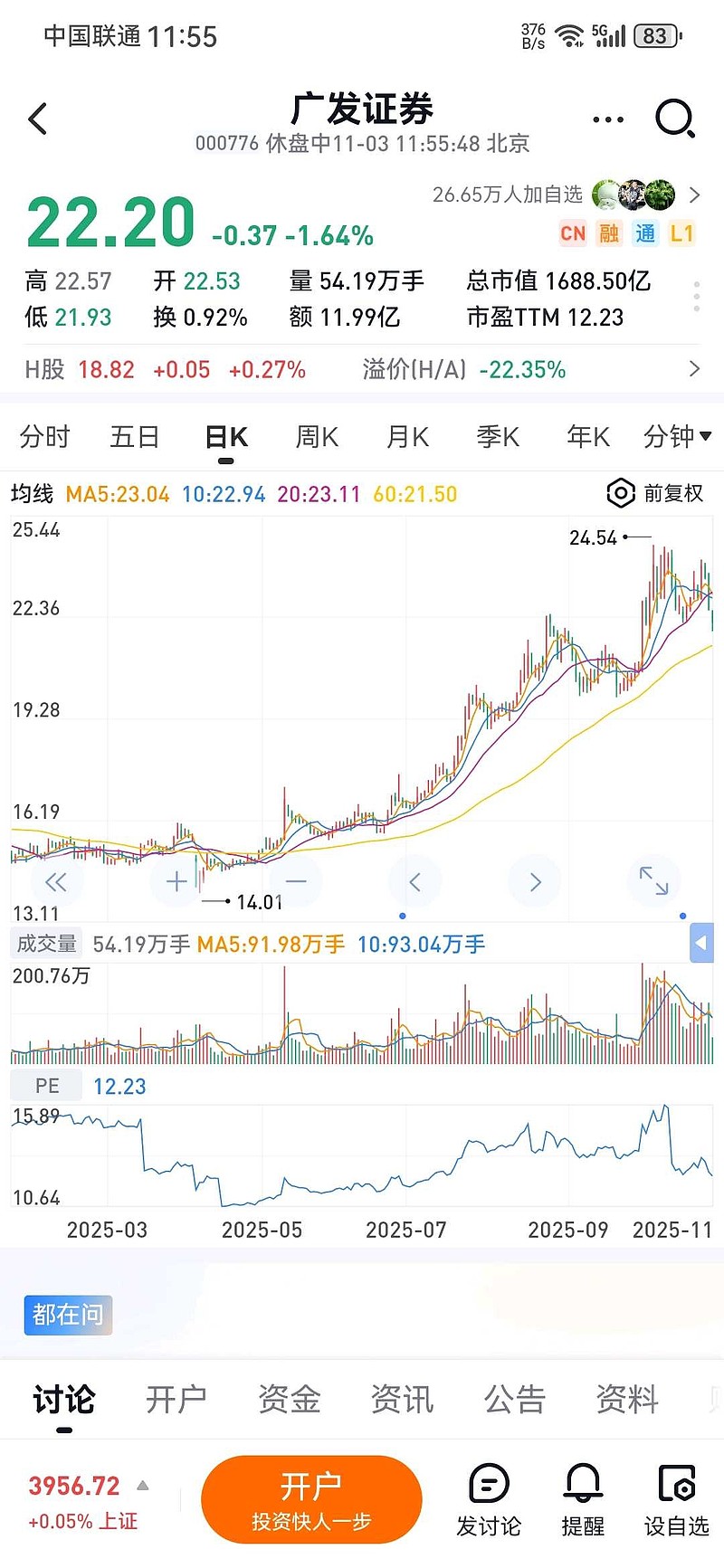This screenshot has height=1568, width=724.
Task: Expand the H股 premium details row
Action: click(x=693, y=369)
